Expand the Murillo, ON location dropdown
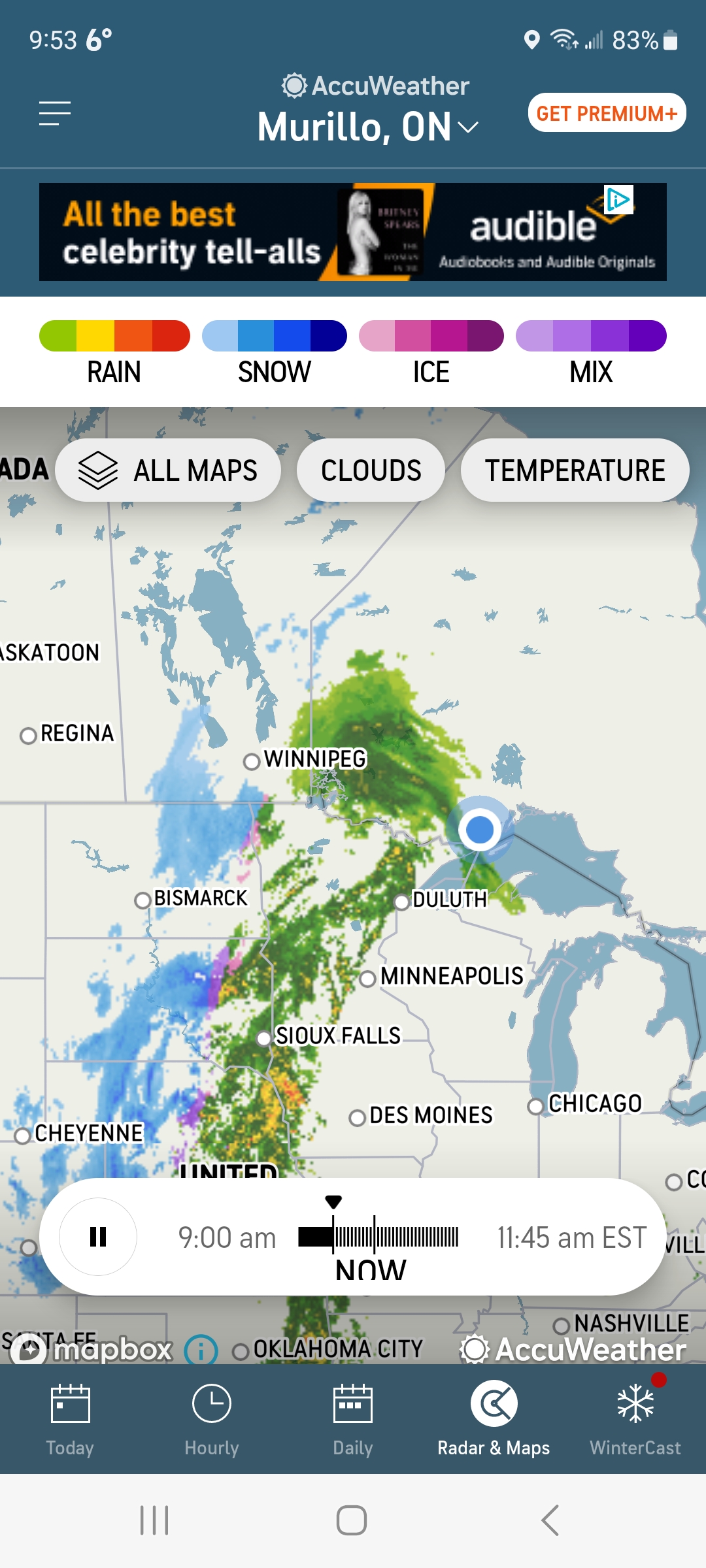This screenshot has height=1568, width=706. (368, 127)
